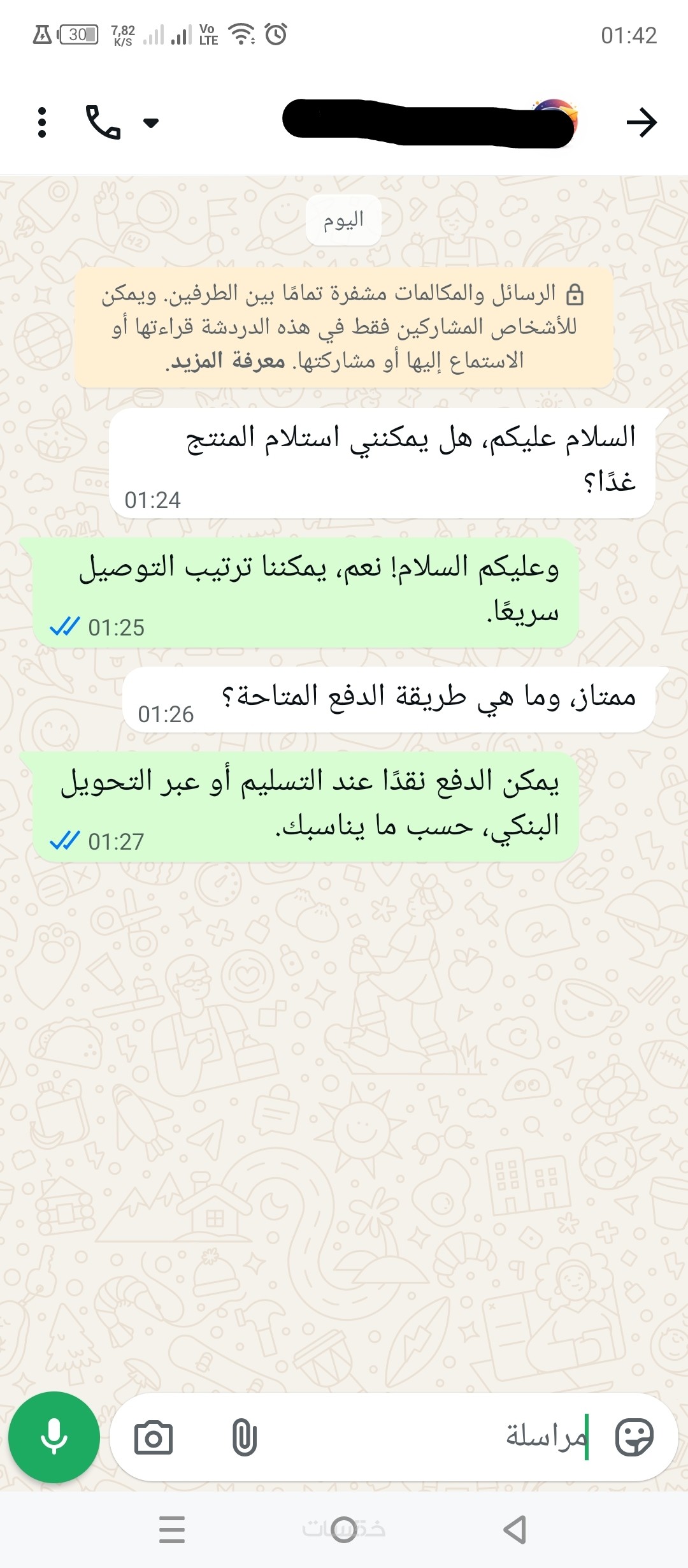Tap the paperclip attach icon

(x=244, y=1437)
